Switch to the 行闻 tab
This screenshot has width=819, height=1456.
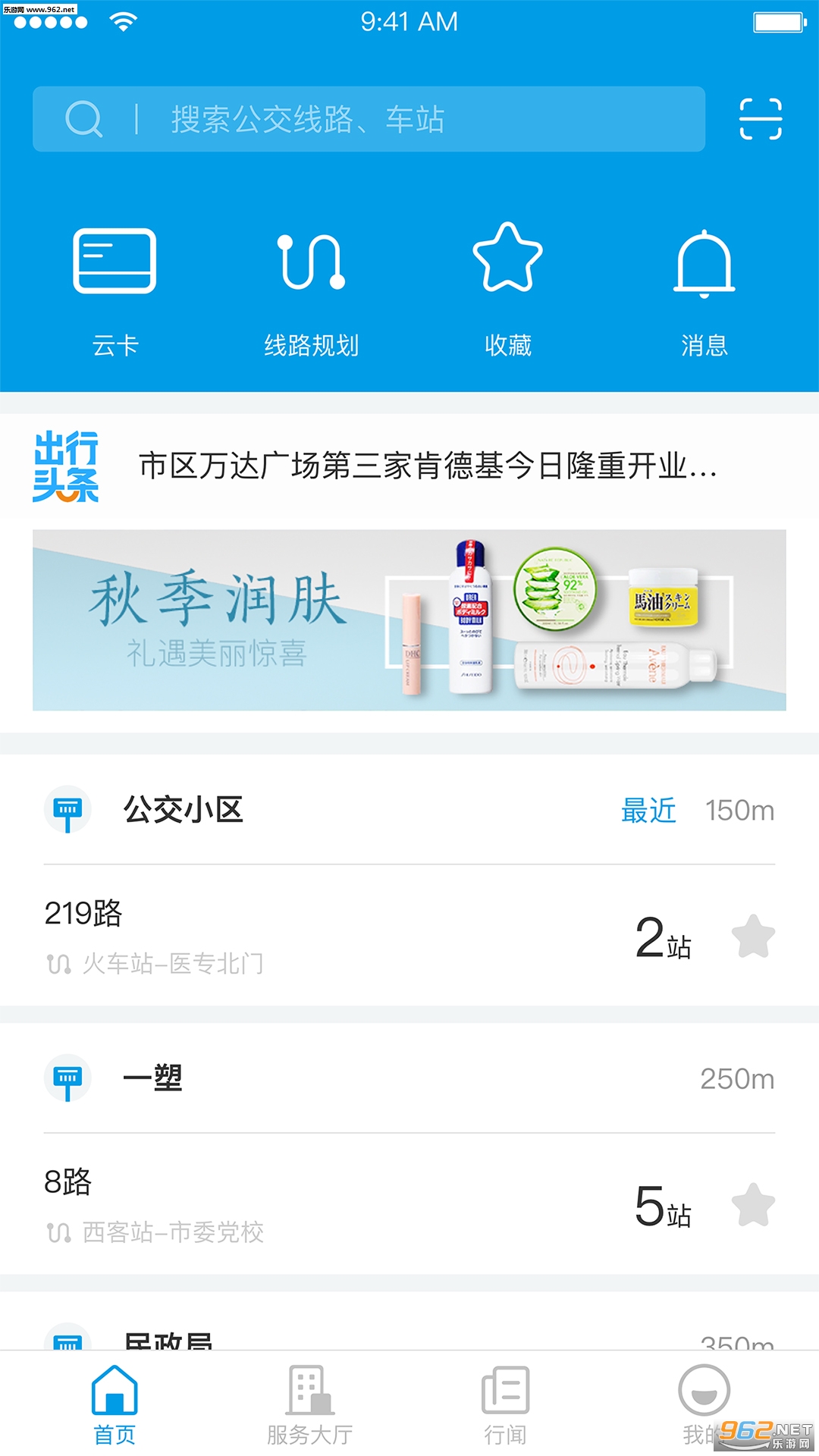505,1404
